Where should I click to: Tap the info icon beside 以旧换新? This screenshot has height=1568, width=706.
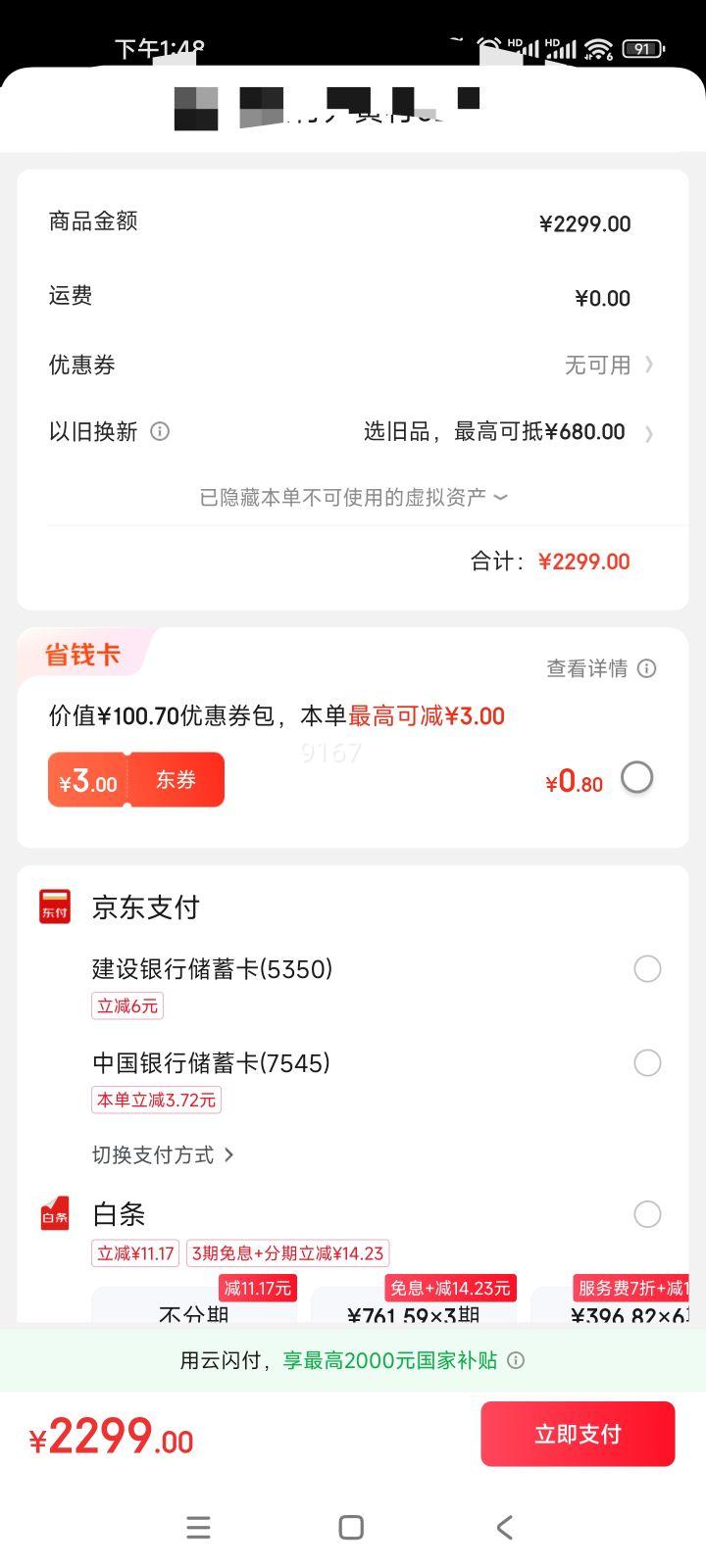(x=160, y=431)
